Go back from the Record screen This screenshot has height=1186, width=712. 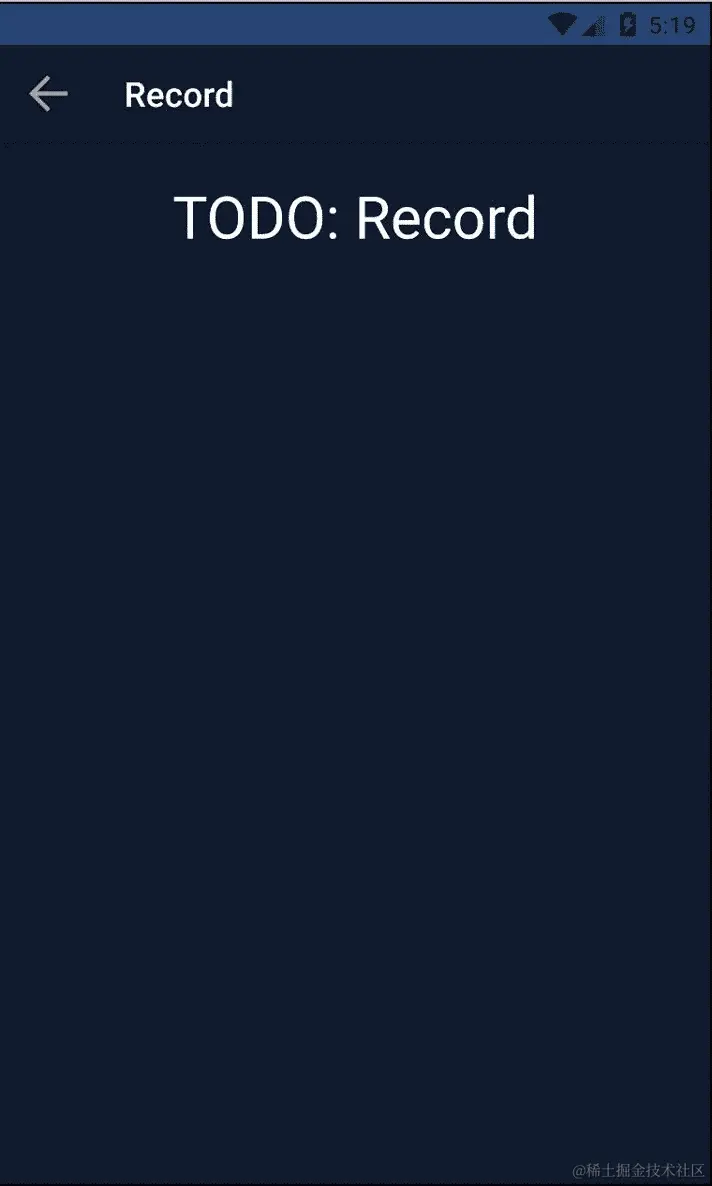click(x=48, y=94)
